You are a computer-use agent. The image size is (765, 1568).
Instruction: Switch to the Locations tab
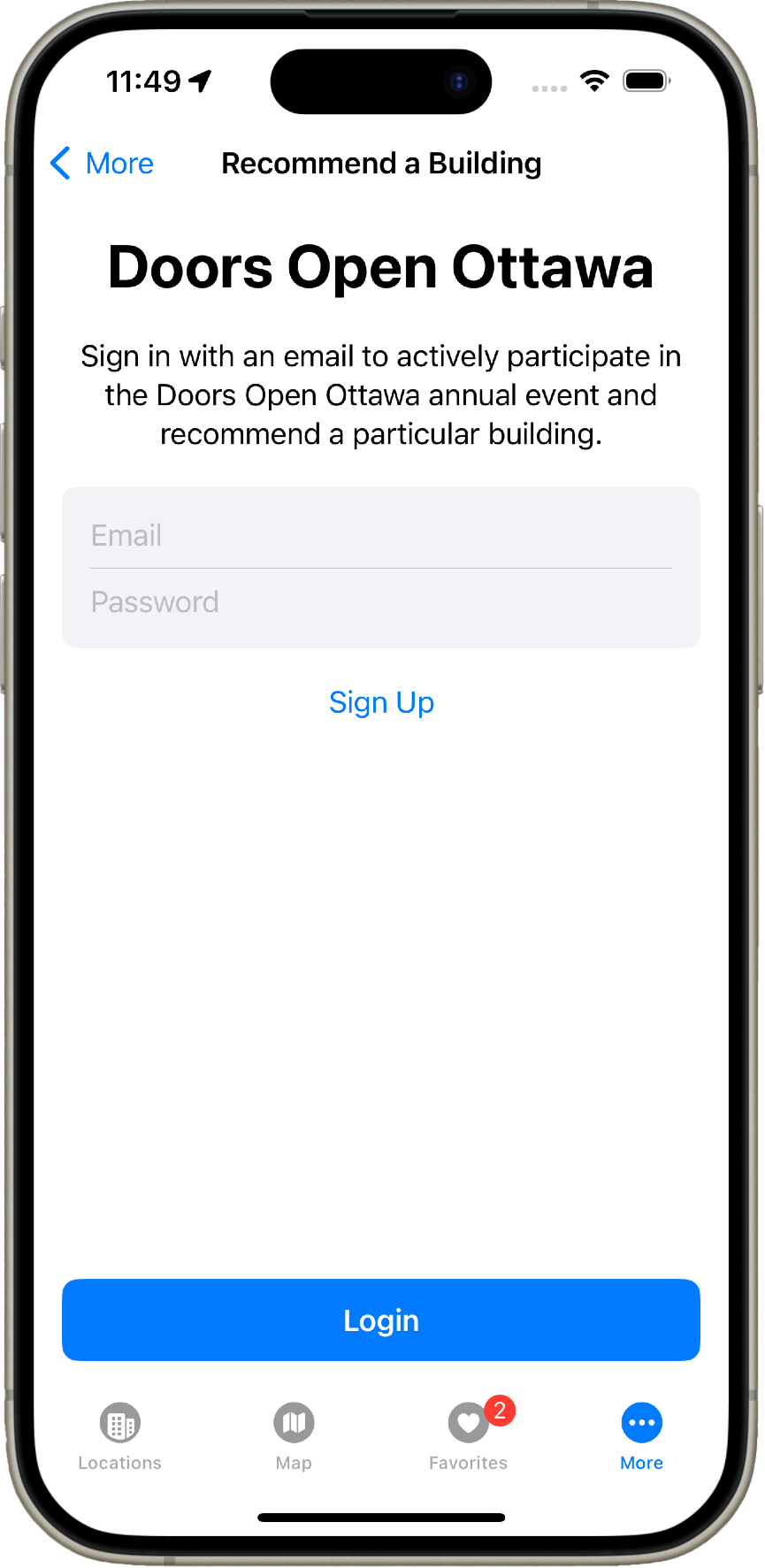[119, 1435]
